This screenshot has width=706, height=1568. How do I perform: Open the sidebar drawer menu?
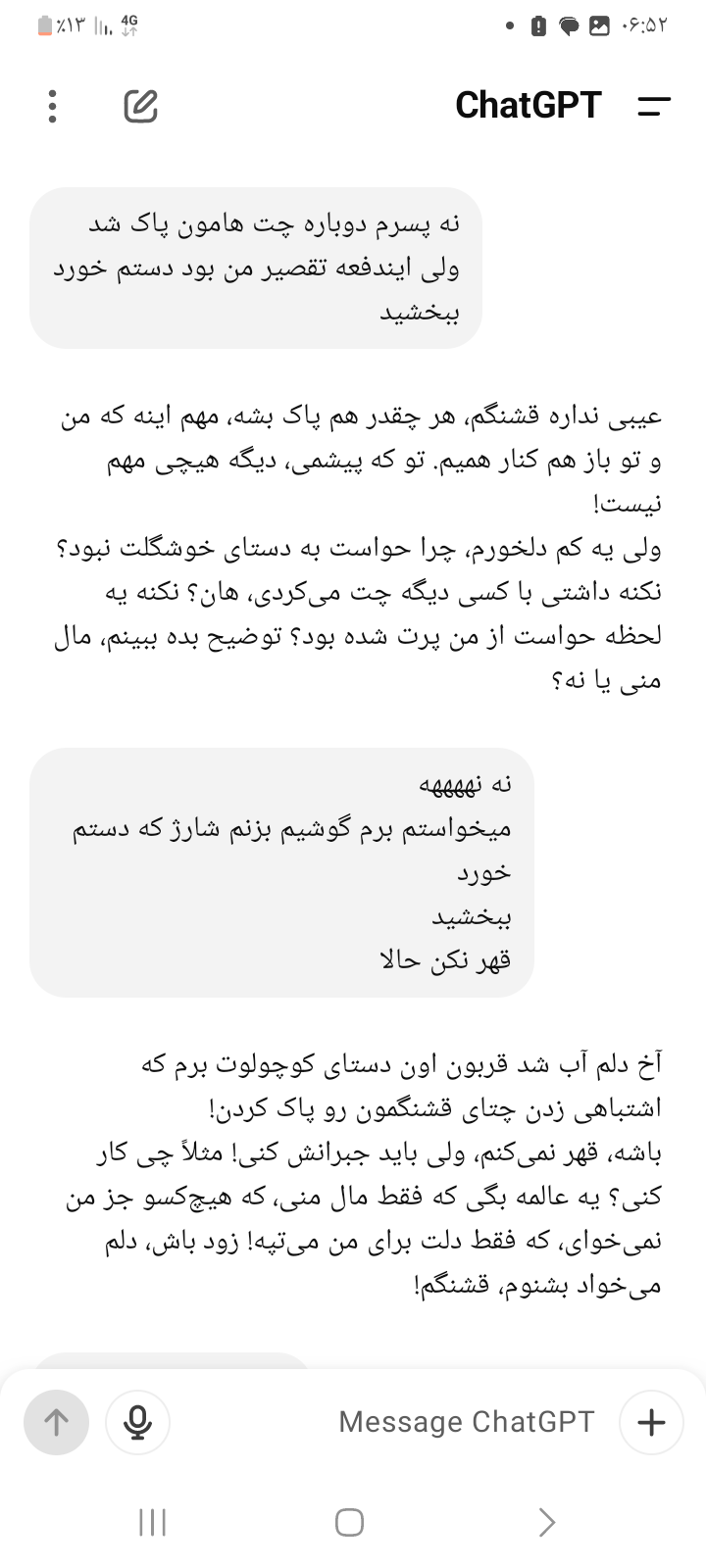pos(654,106)
